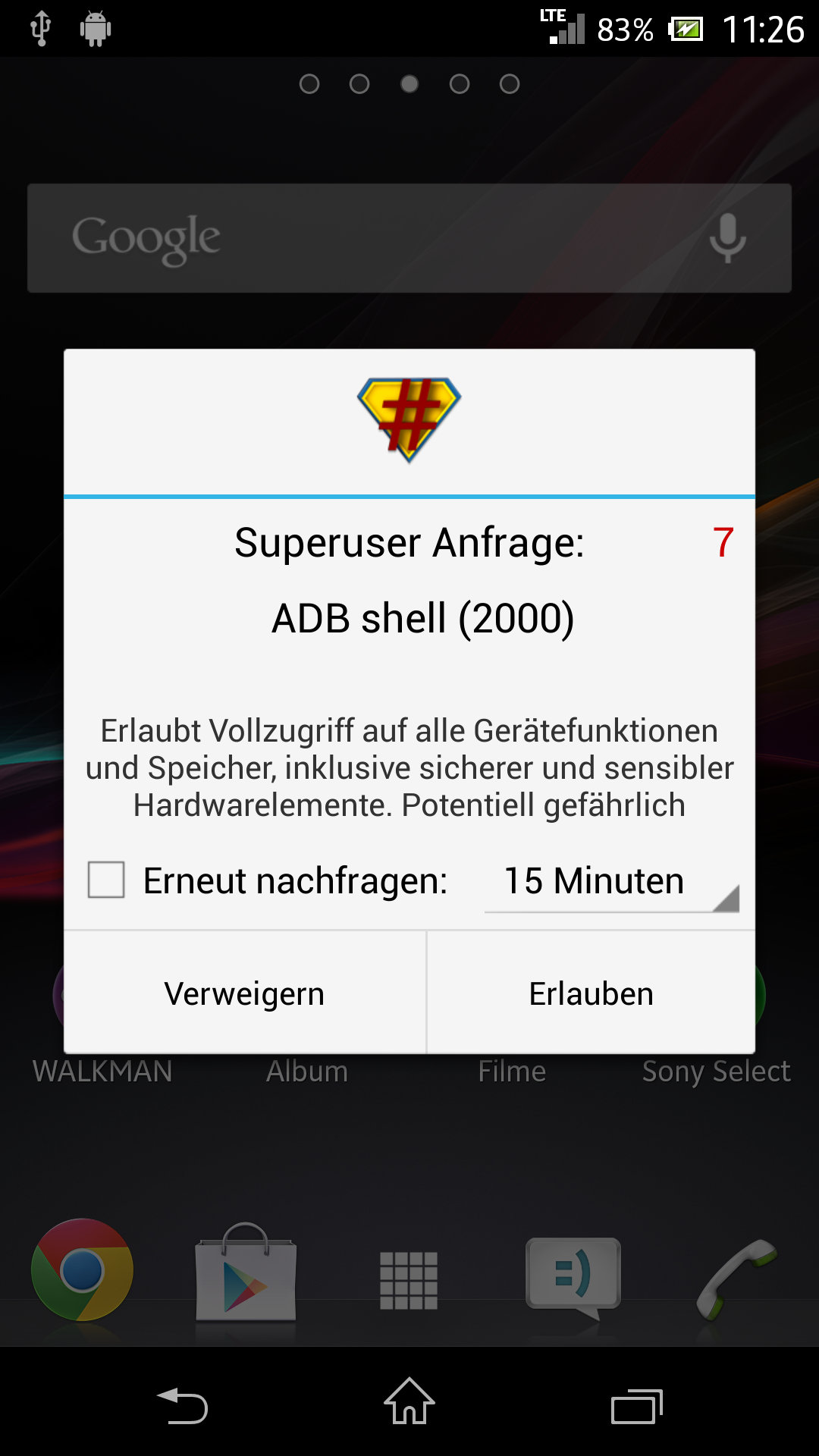The height and width of the screenshot is (1456, 819).
Task: Go to the home screen
Action: point(409,1401)
